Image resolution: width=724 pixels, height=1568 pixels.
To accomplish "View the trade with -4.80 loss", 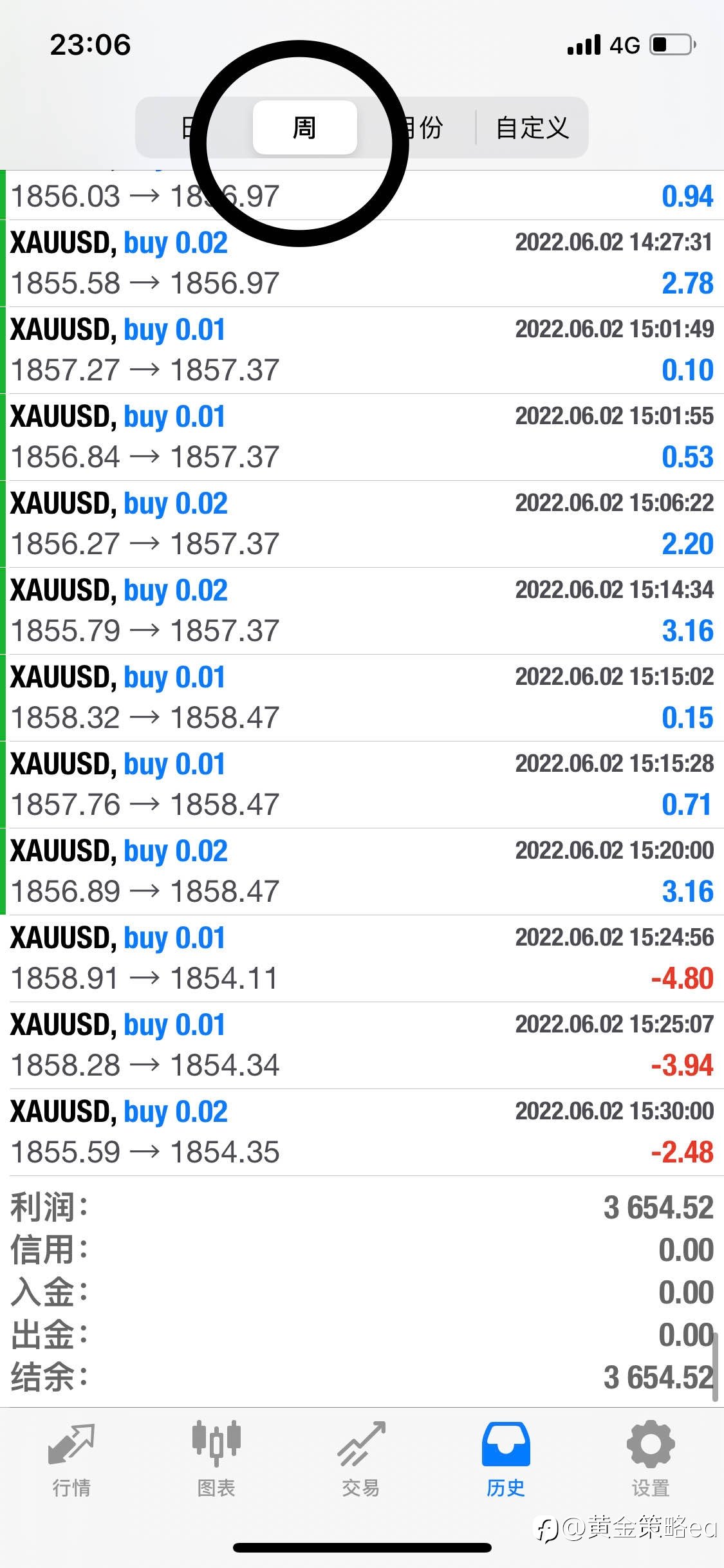I will click(x=362, y=958).
